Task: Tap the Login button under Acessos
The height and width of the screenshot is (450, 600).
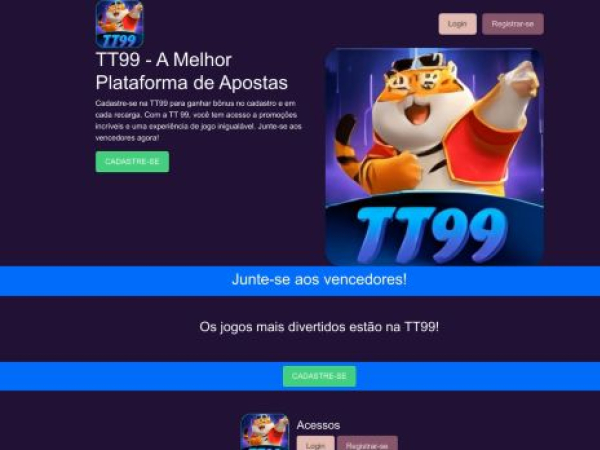Action: (x=315, y=444)
